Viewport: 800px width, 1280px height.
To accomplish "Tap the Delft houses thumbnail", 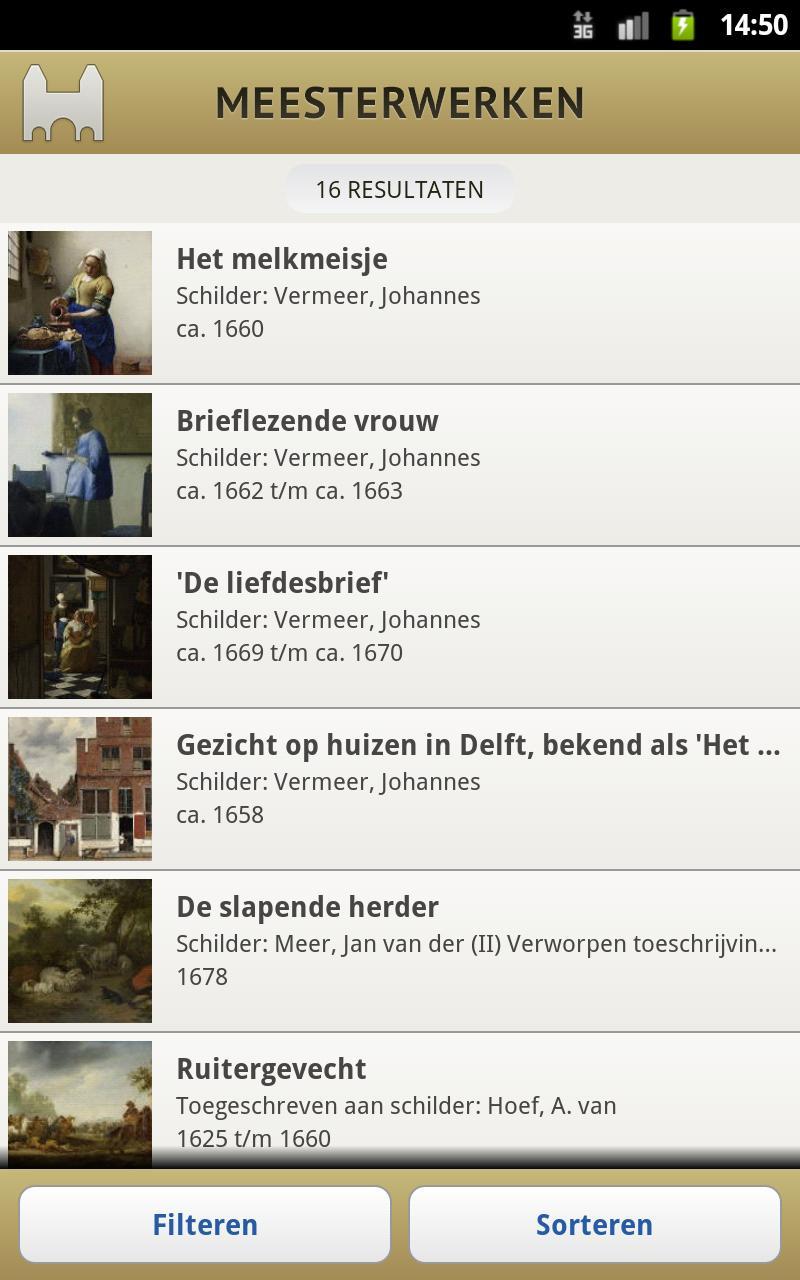I will click(79, 789).
